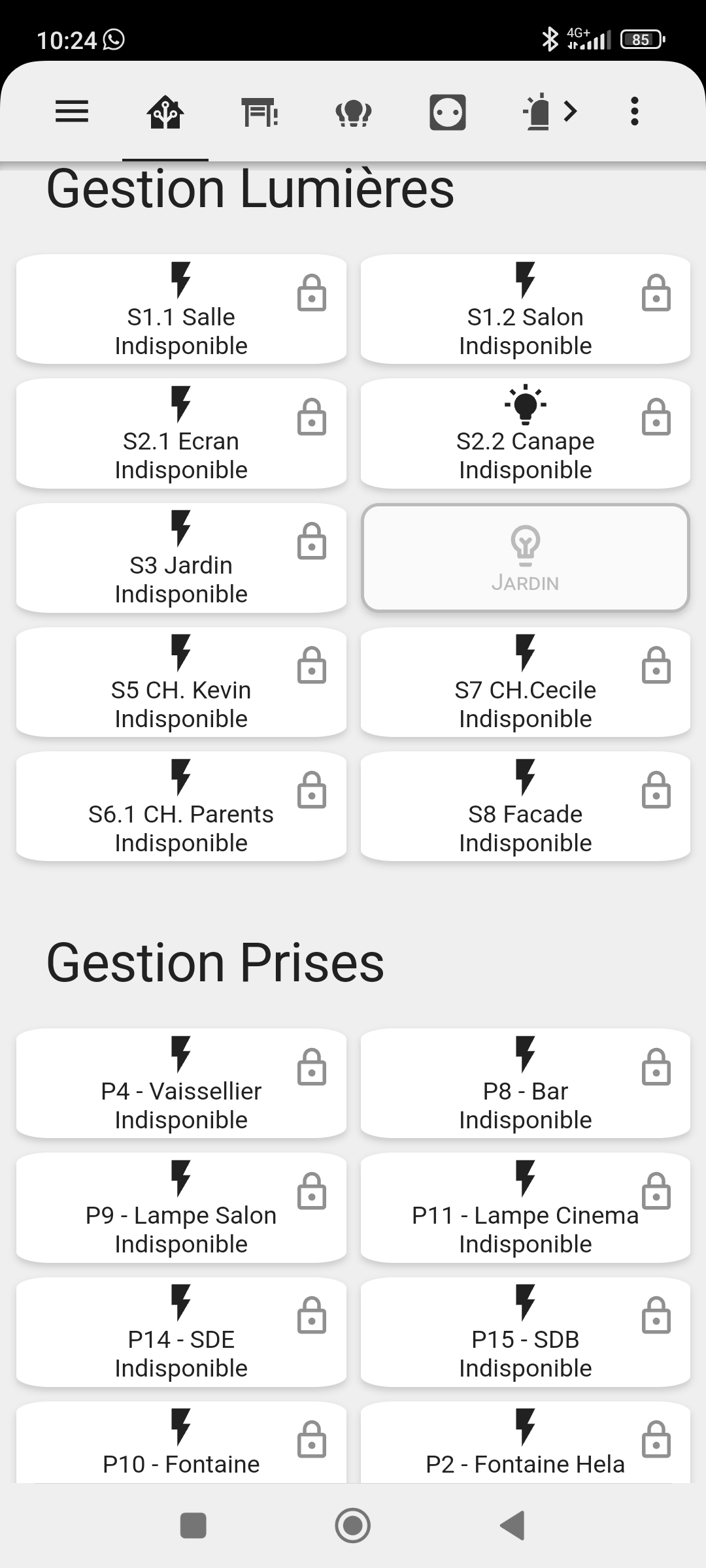Open the P4 - Vaissellier socket card
706x1568 pixels.
181,1083
